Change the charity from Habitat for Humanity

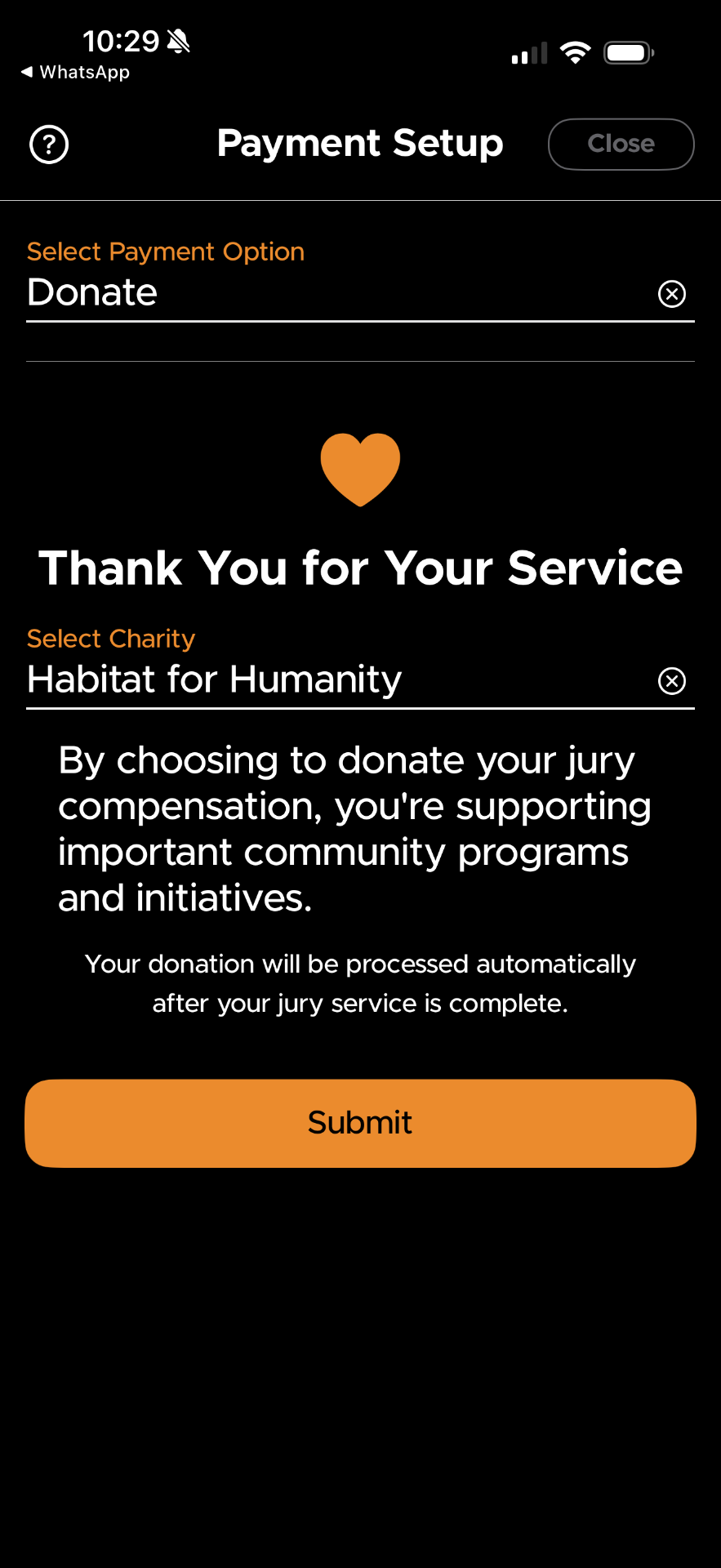coord(214,679)
